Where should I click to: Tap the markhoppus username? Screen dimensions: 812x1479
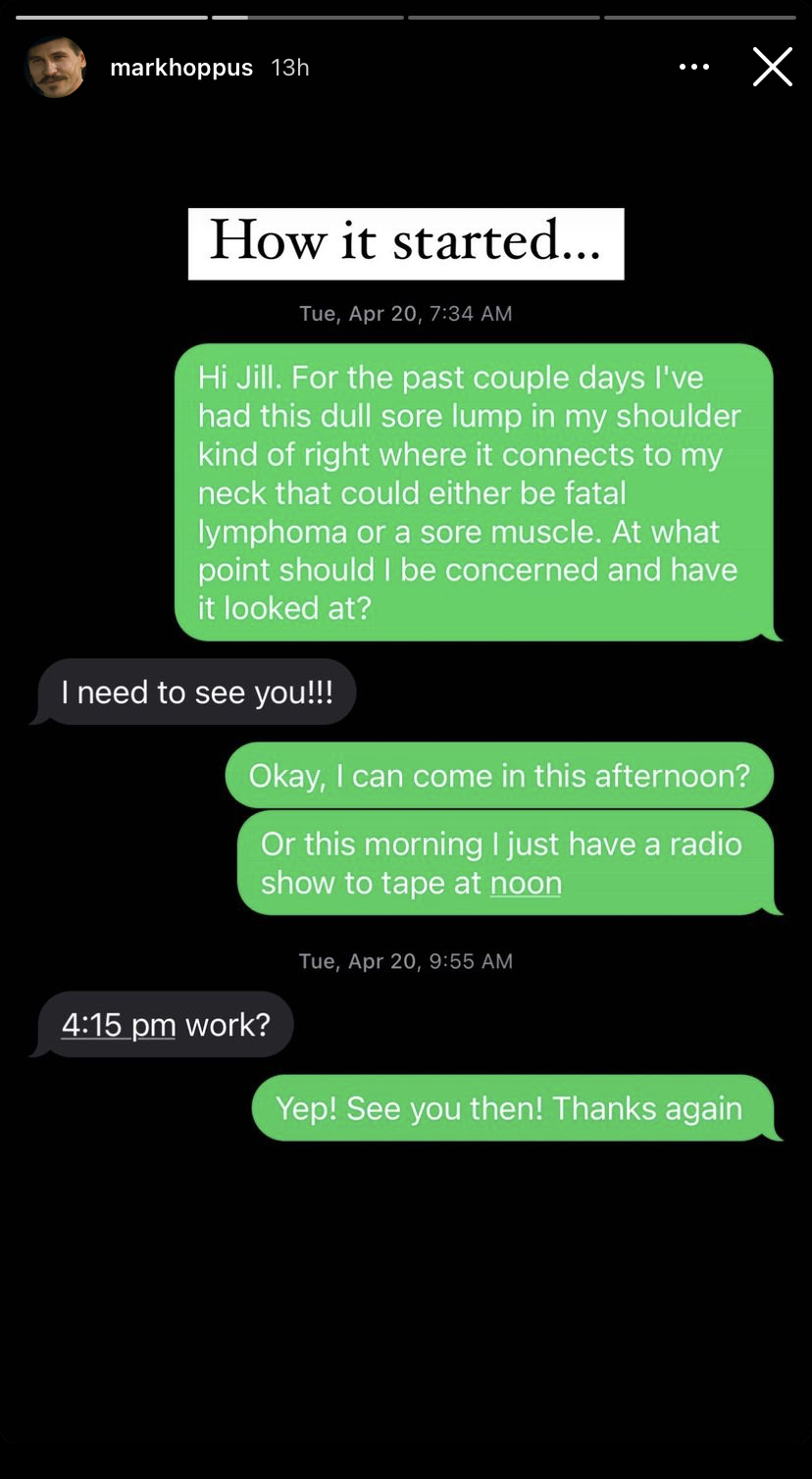[x=181, y=68]
